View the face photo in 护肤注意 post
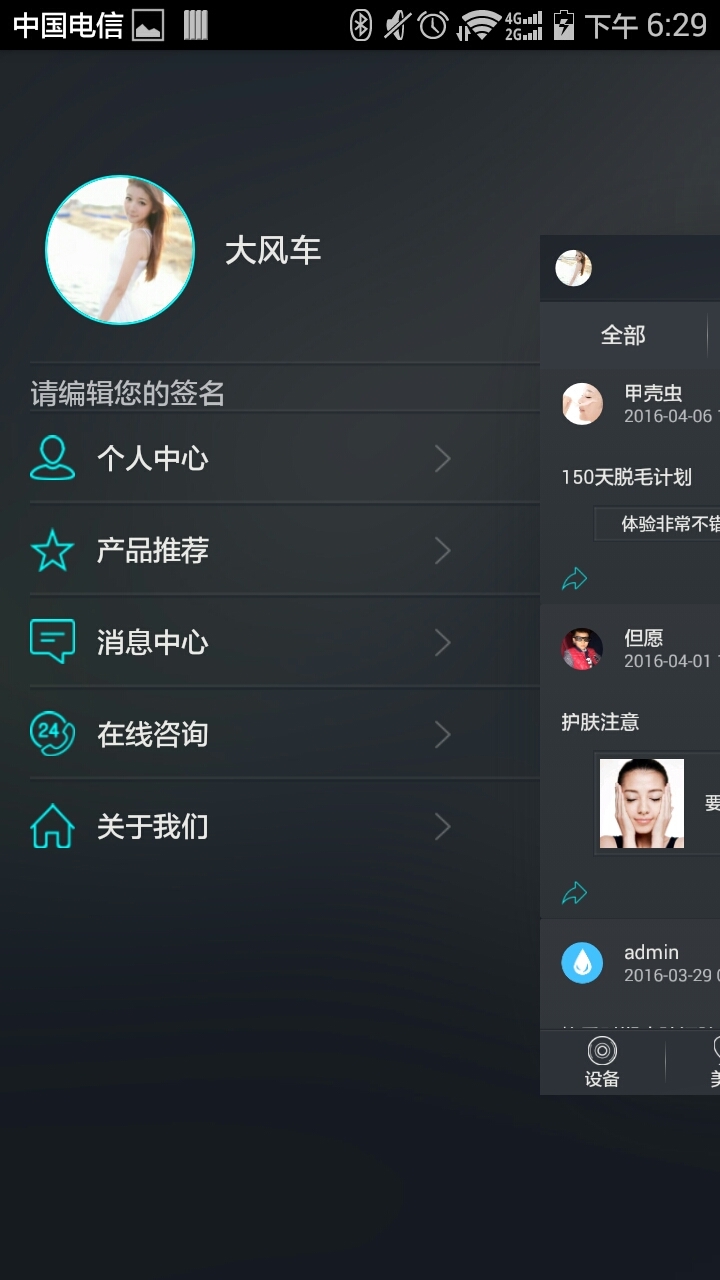 642,804
